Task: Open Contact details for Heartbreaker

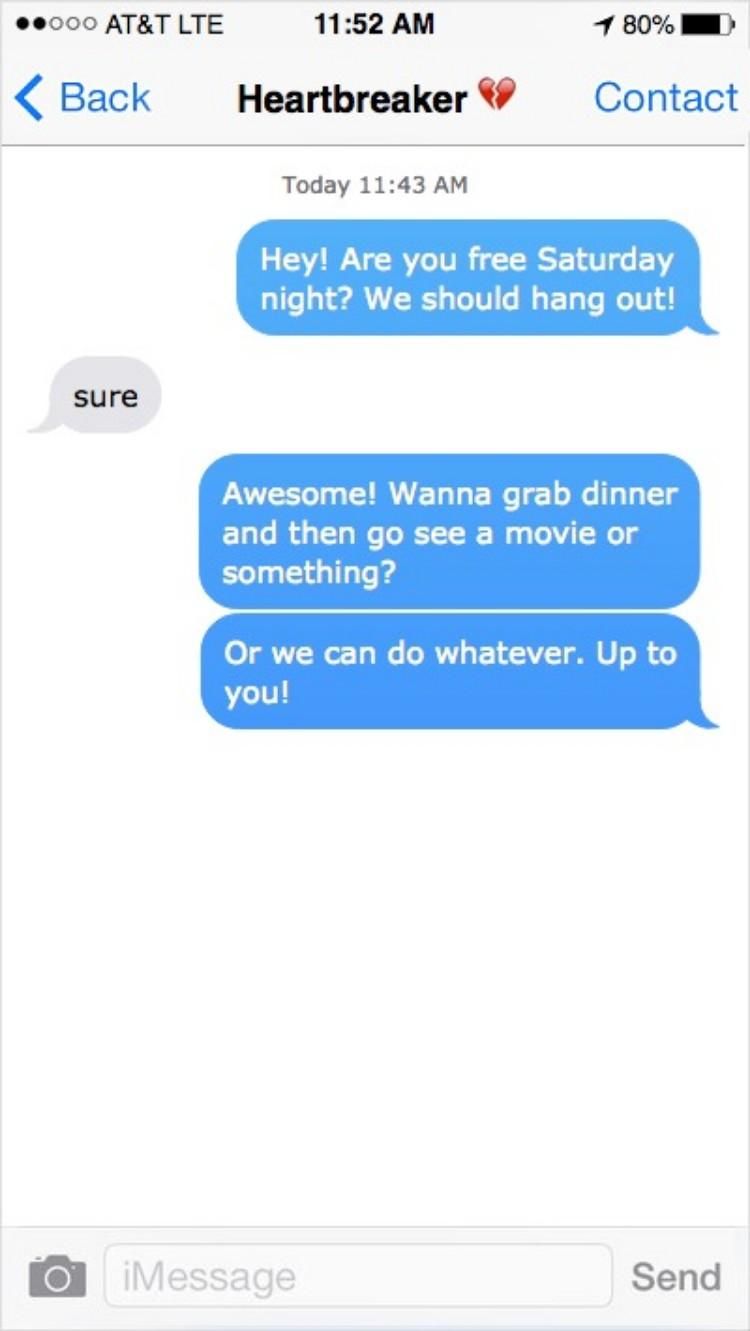Action: point(665,98)
